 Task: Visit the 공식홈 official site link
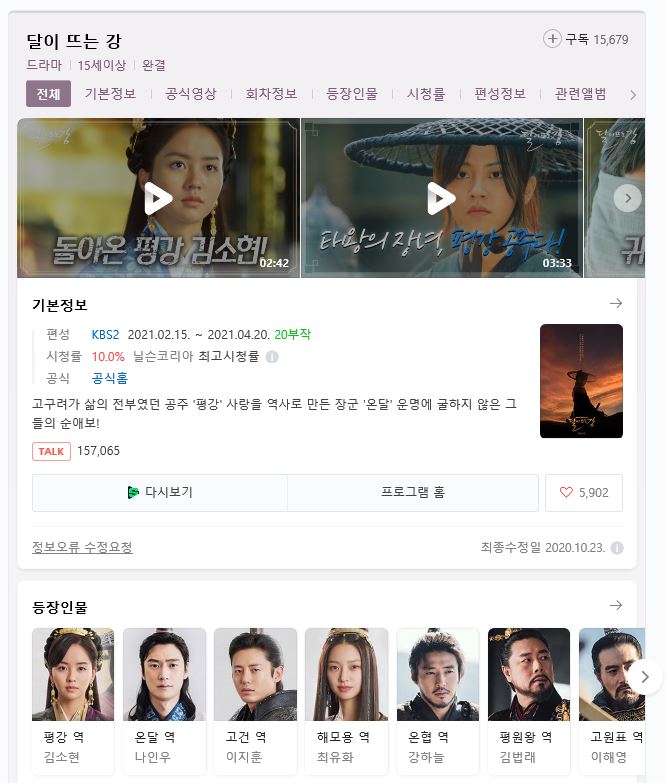coord(110,378)
